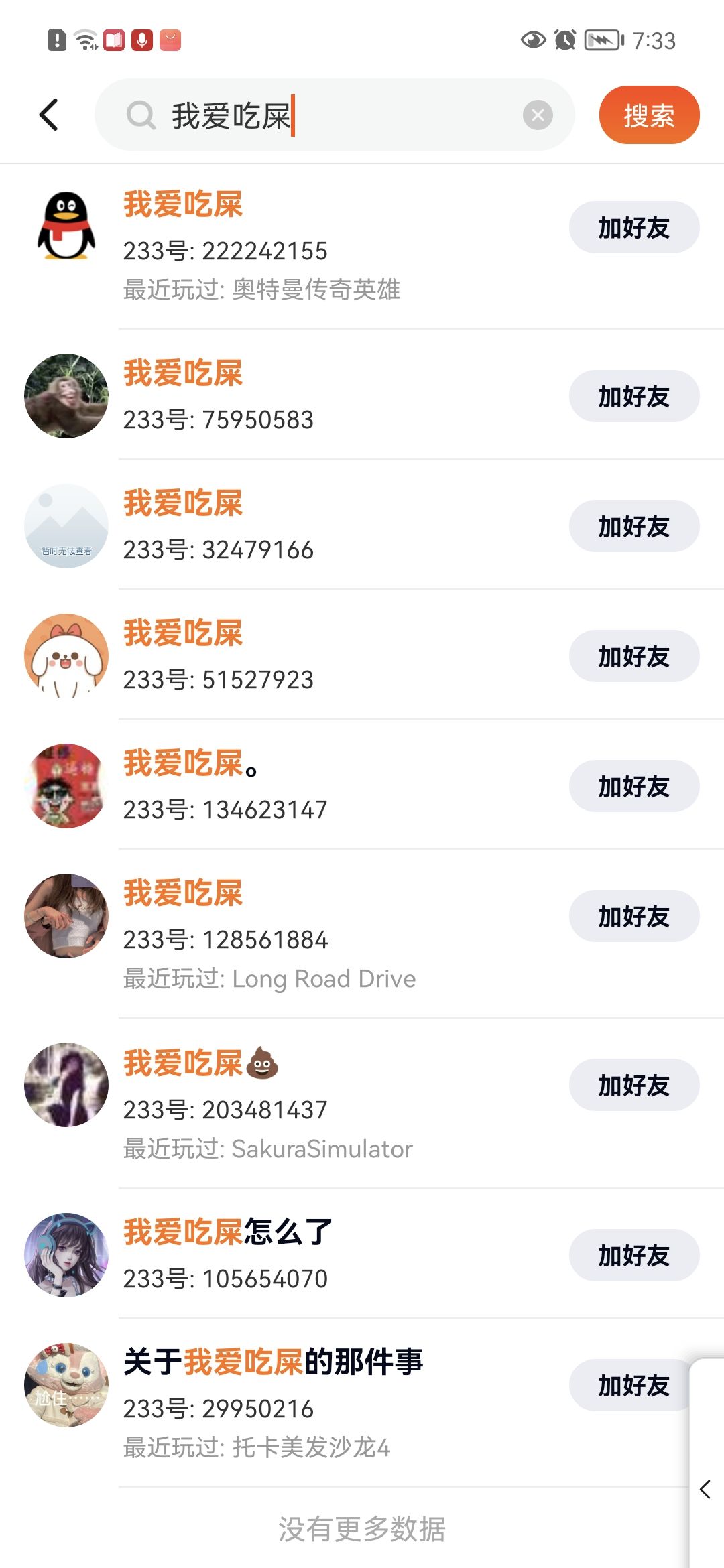Add friend with 233号 128561884

633,917
